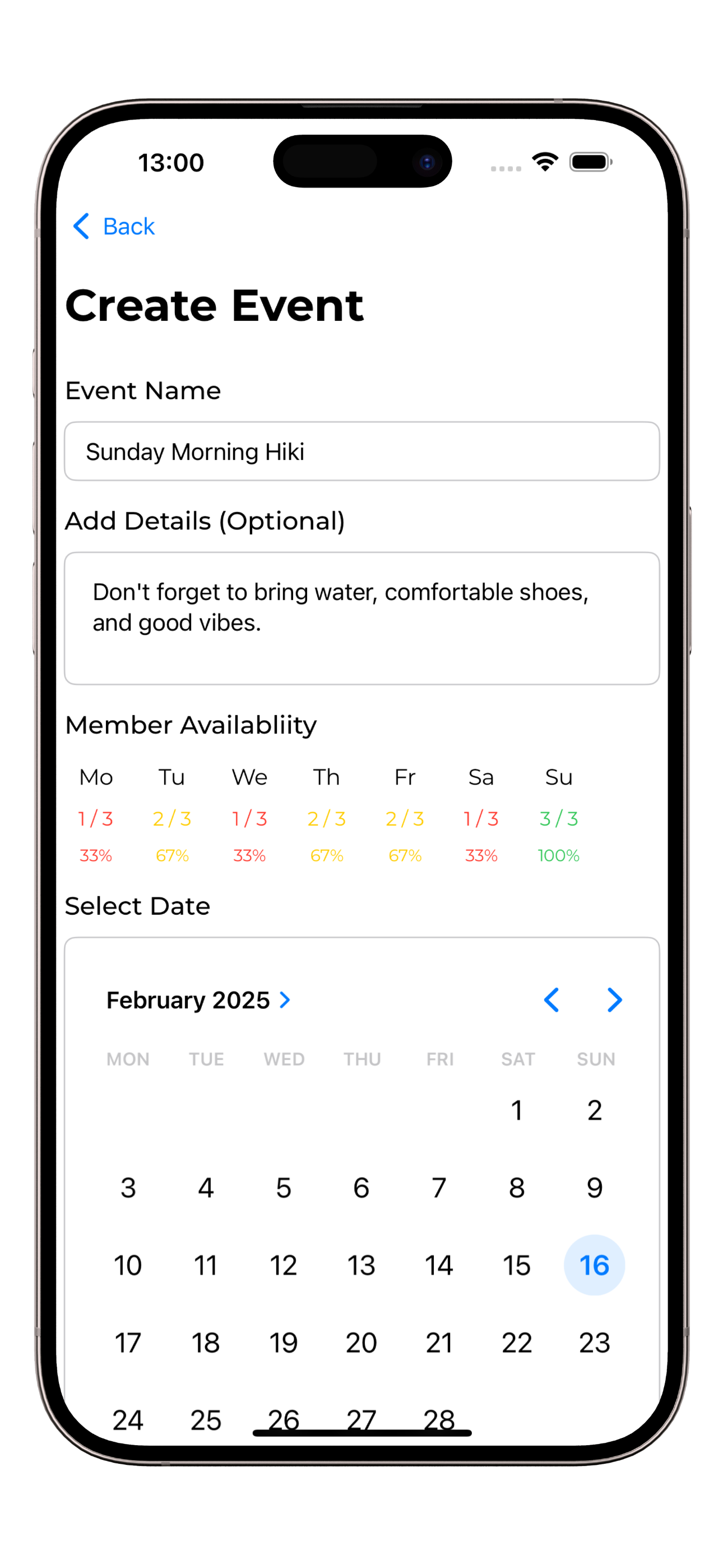Tap the highlighted date 16
723x1568 pixels.
(x=595, y=1266)
